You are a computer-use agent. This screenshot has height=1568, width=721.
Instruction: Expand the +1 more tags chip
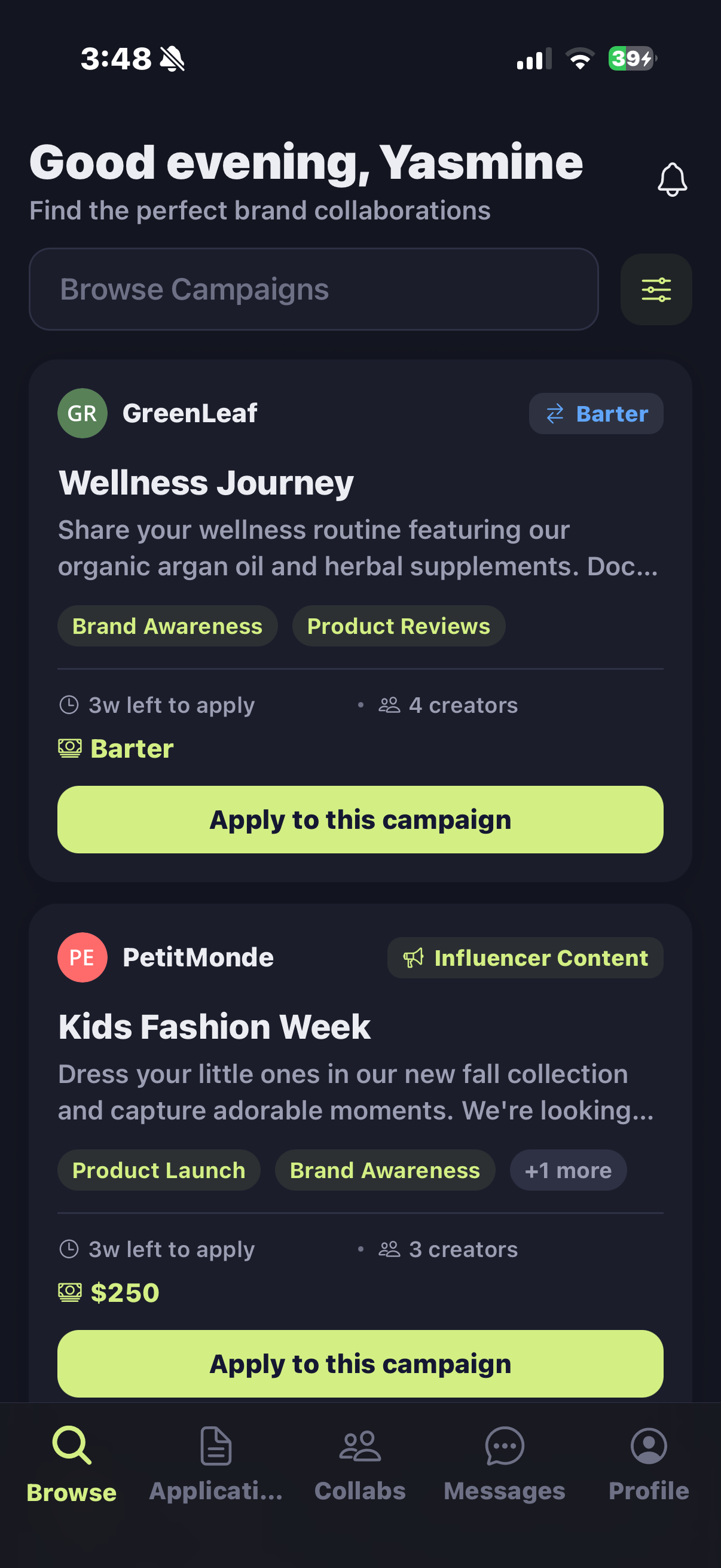tap(567, 1170)
